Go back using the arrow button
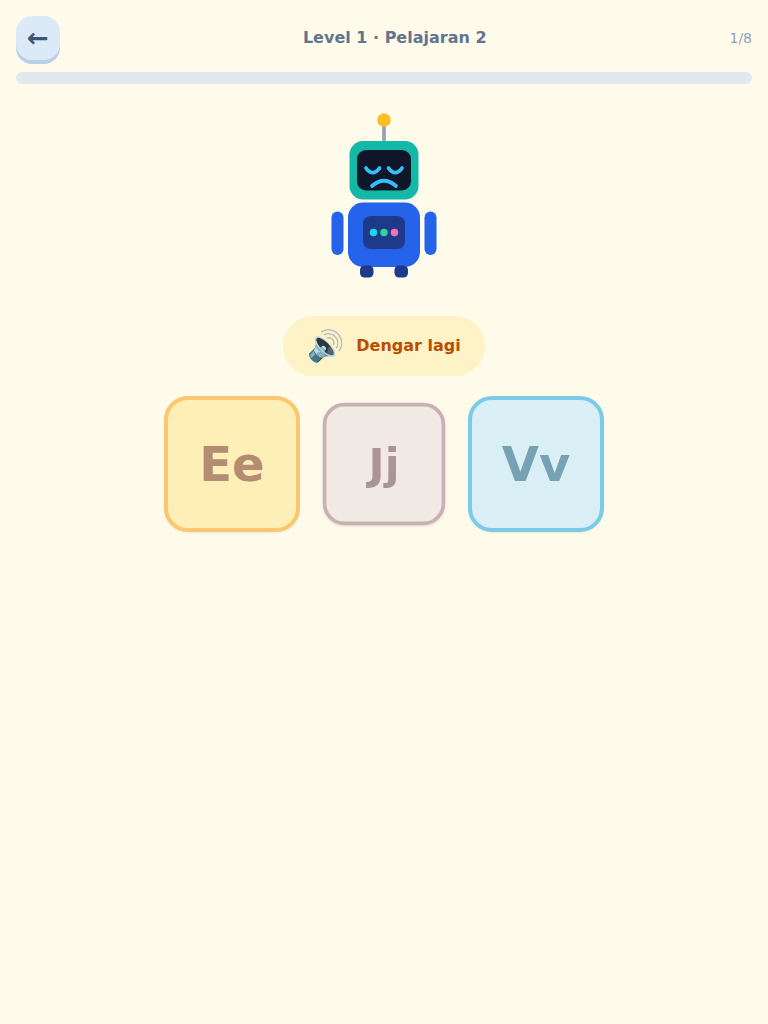Viewport: 768px width, 1024px height. click(38, 39)
